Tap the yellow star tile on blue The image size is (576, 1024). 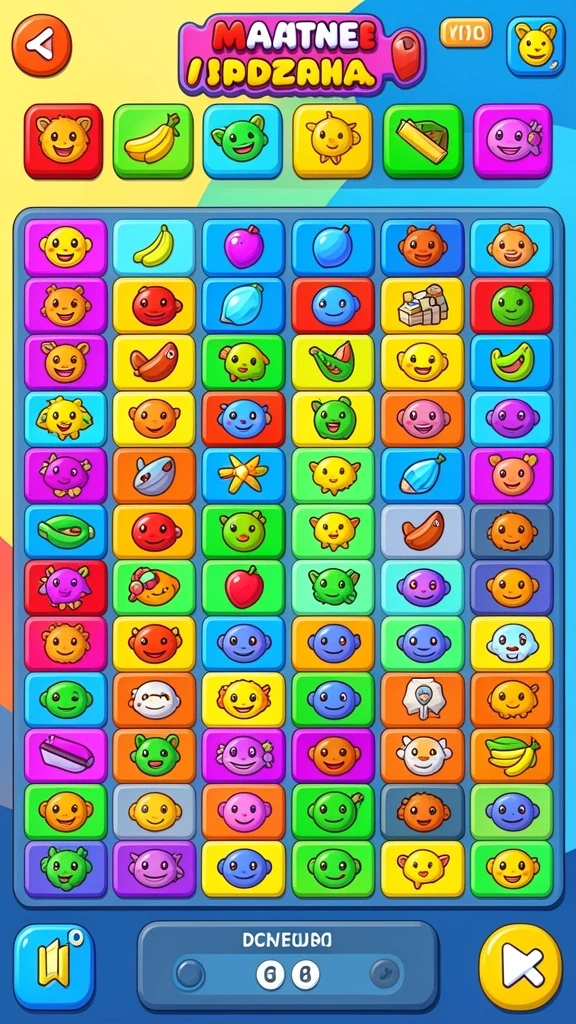[x=243, y=475]
